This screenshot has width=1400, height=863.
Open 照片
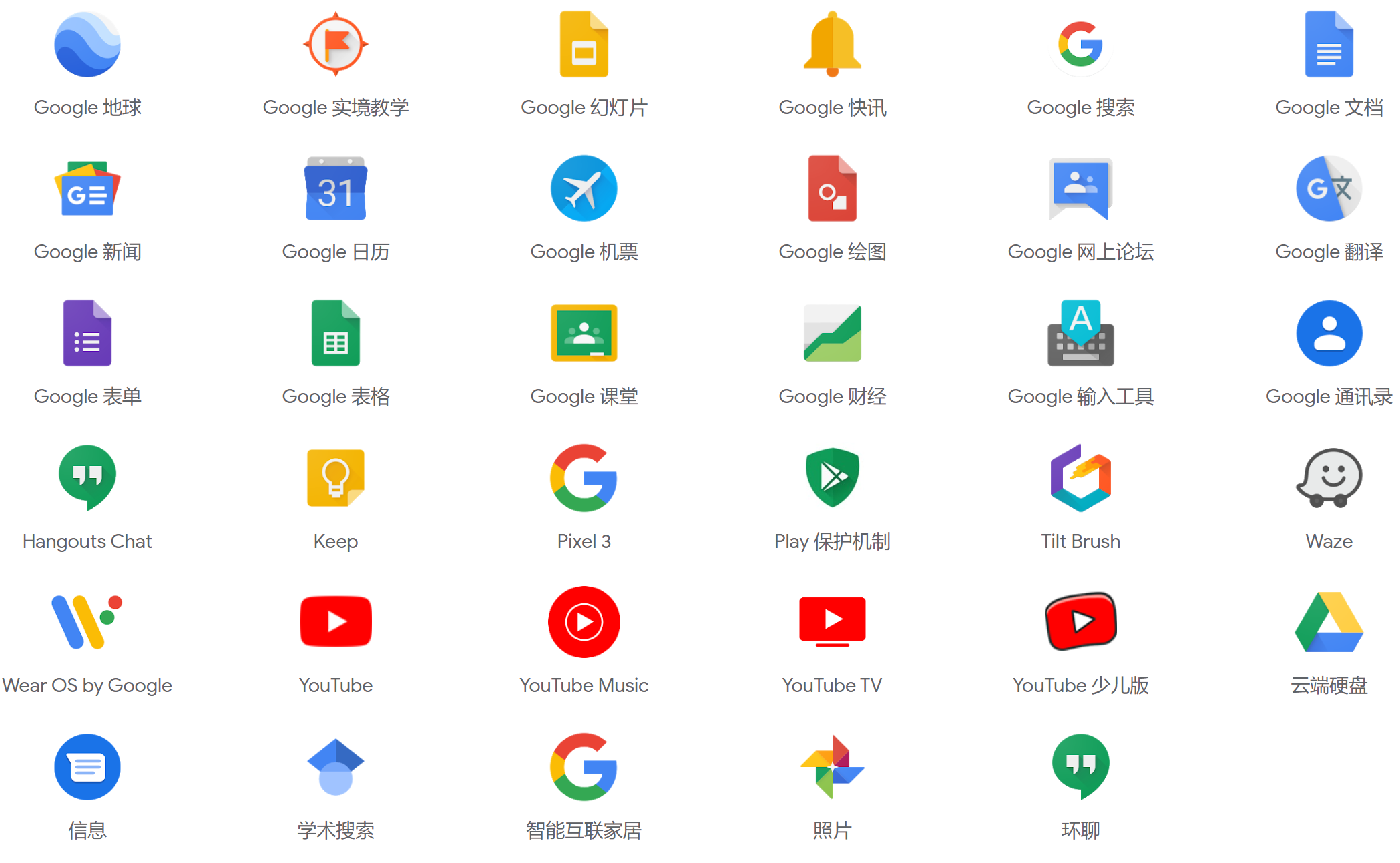coord(832,767)
